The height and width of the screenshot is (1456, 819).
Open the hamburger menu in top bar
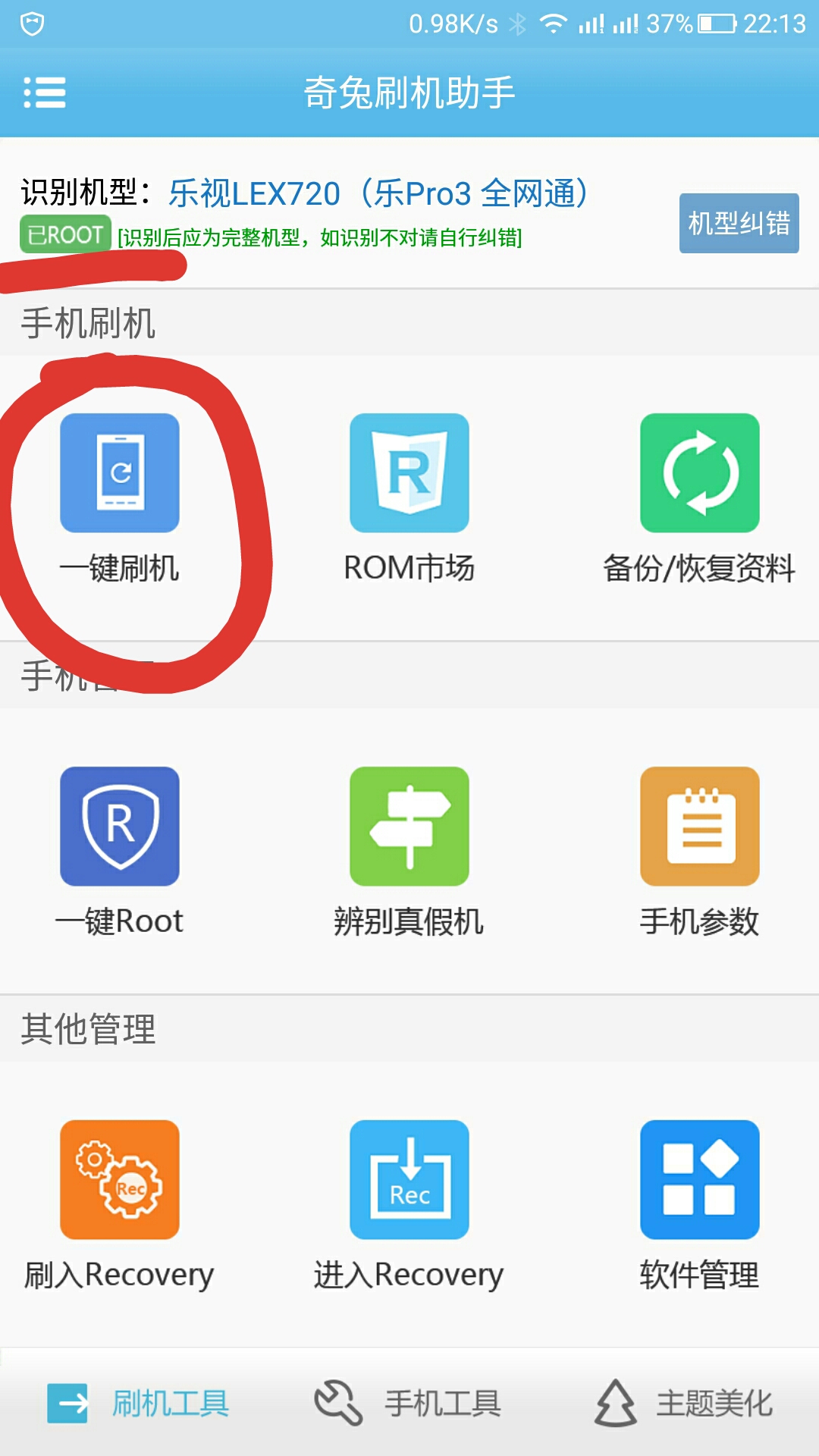(44, 93)
